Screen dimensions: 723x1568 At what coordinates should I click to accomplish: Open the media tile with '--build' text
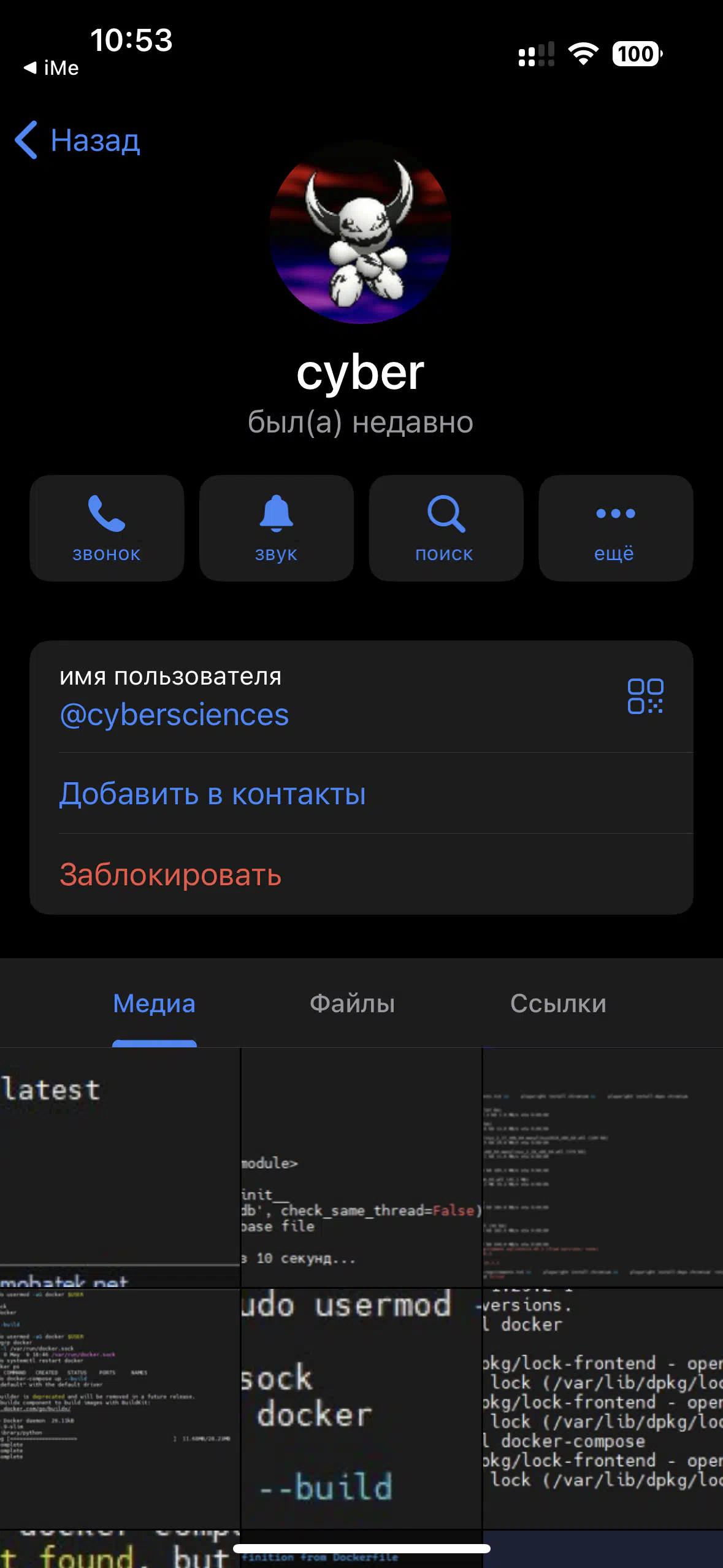(x=361, y=1409)
